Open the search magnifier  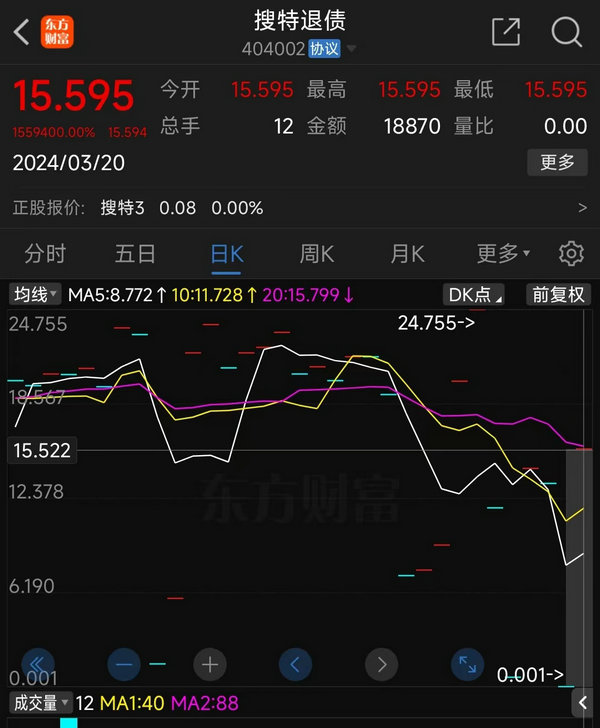[x=566, y=32]
